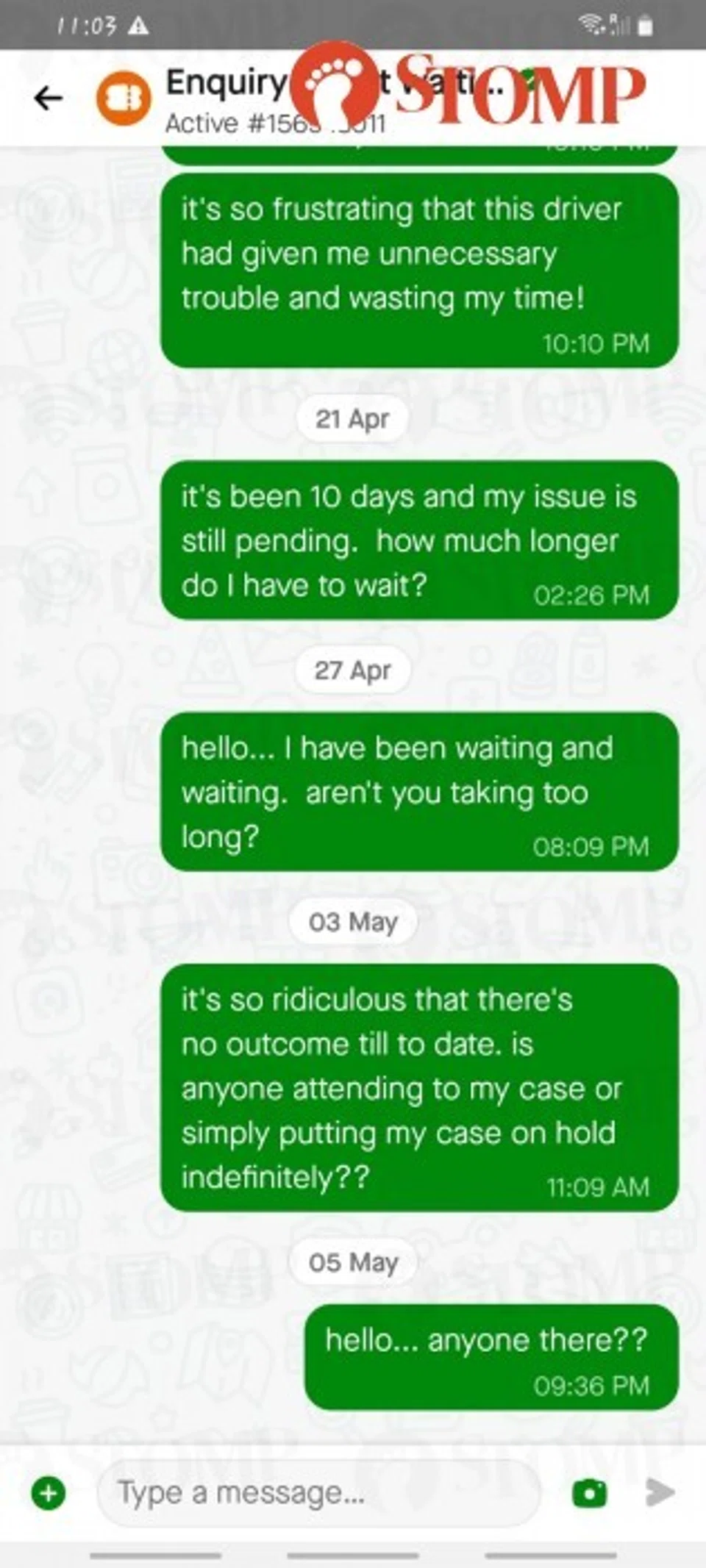Open the camera to attach a photo
Viewport: 706px width, 1568px height.
(x=590, y=1493)
